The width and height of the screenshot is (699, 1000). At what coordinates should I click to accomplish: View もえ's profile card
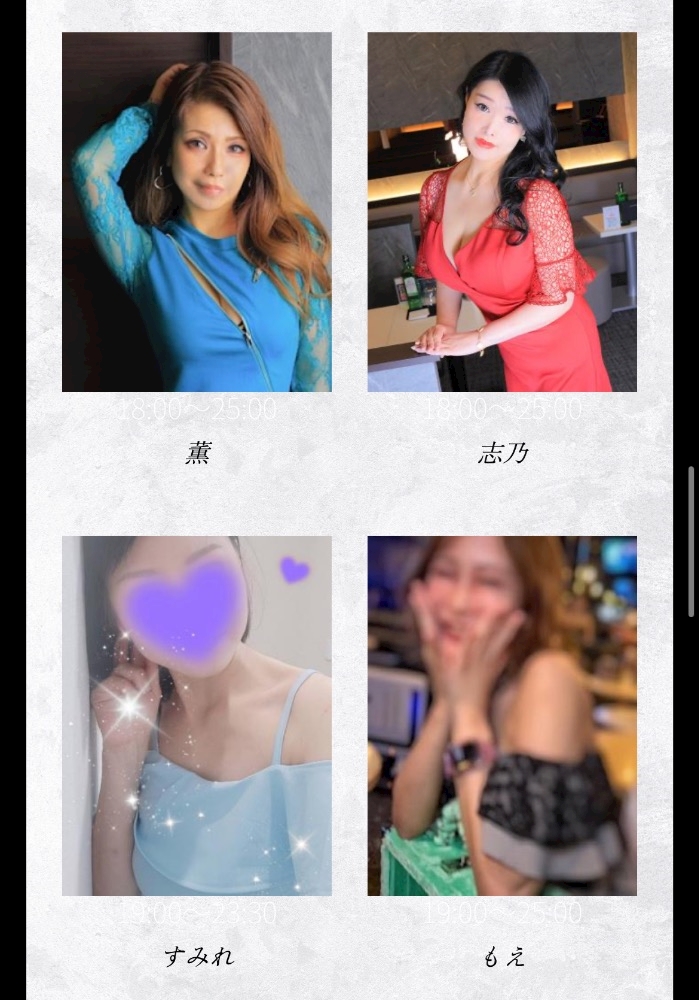click(502, 716)
